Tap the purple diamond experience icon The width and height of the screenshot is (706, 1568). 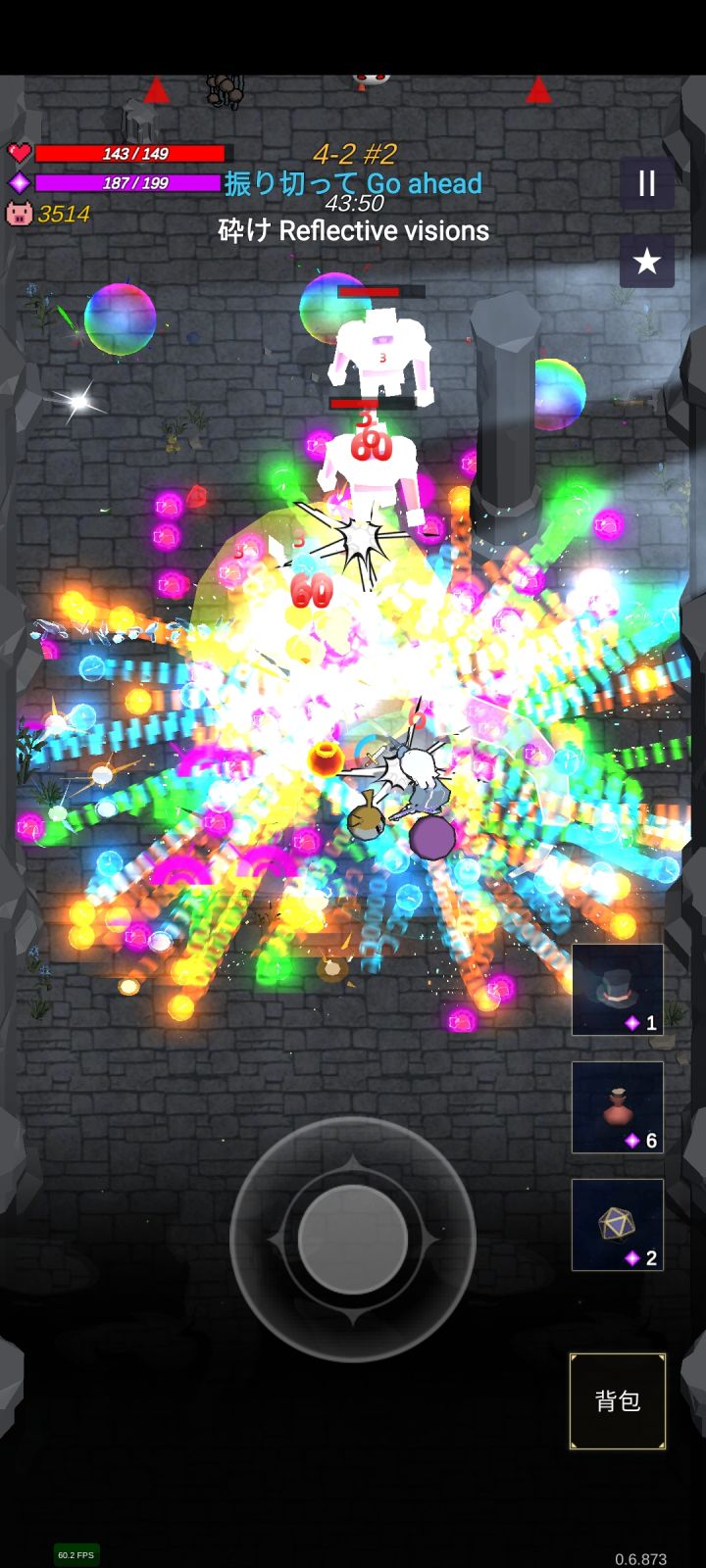pyautogui.click(x=20, y=180)
